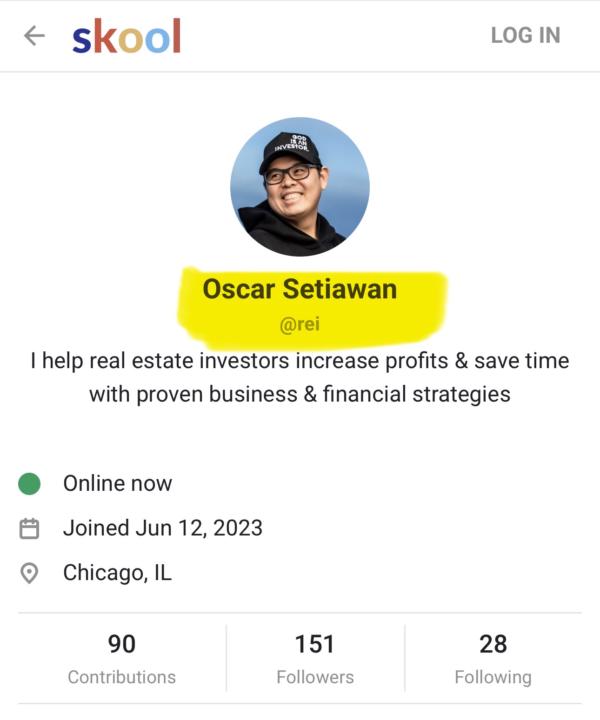This screenshot has width=600, height=720.
Task: Open the 151 Followers list
Action: (315, 658)
